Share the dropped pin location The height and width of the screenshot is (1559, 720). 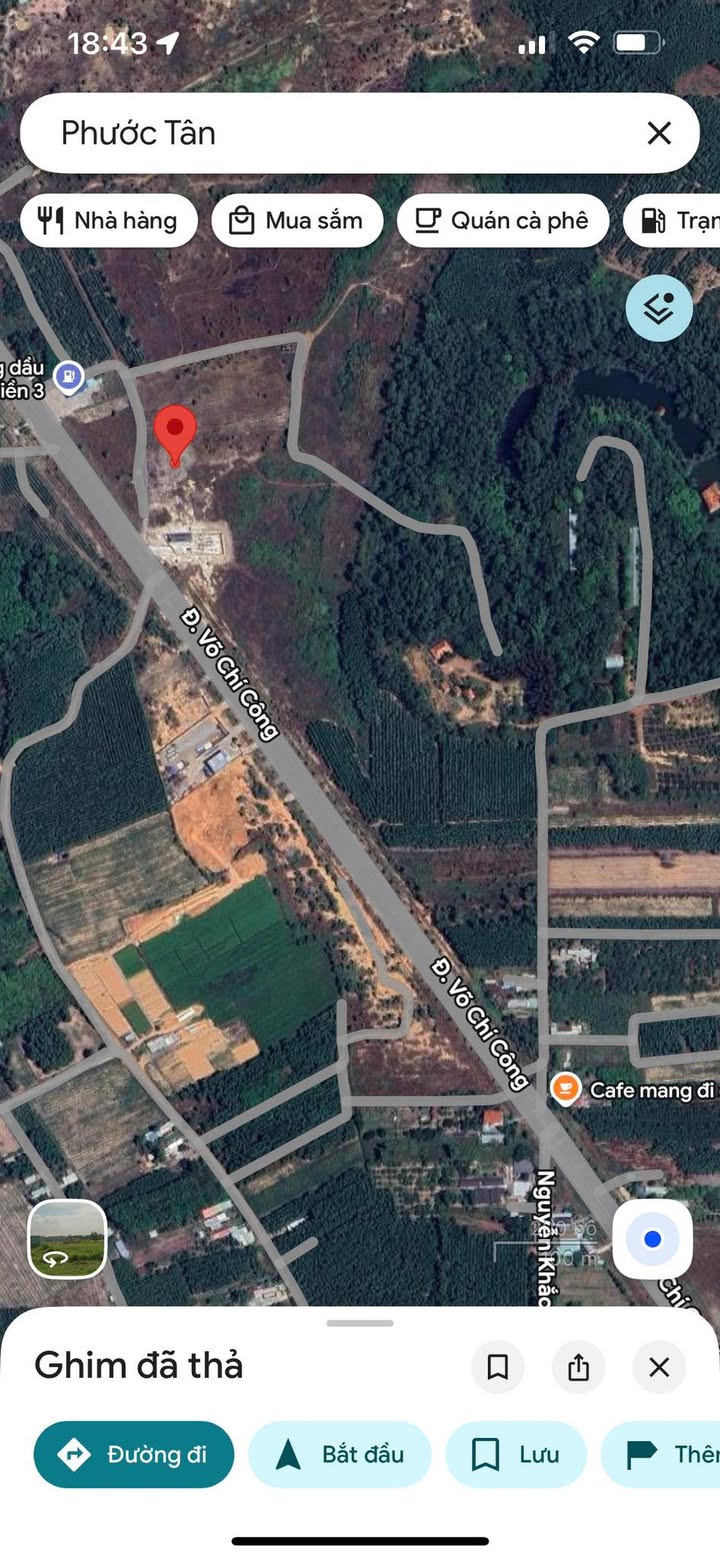[578, 1367]
